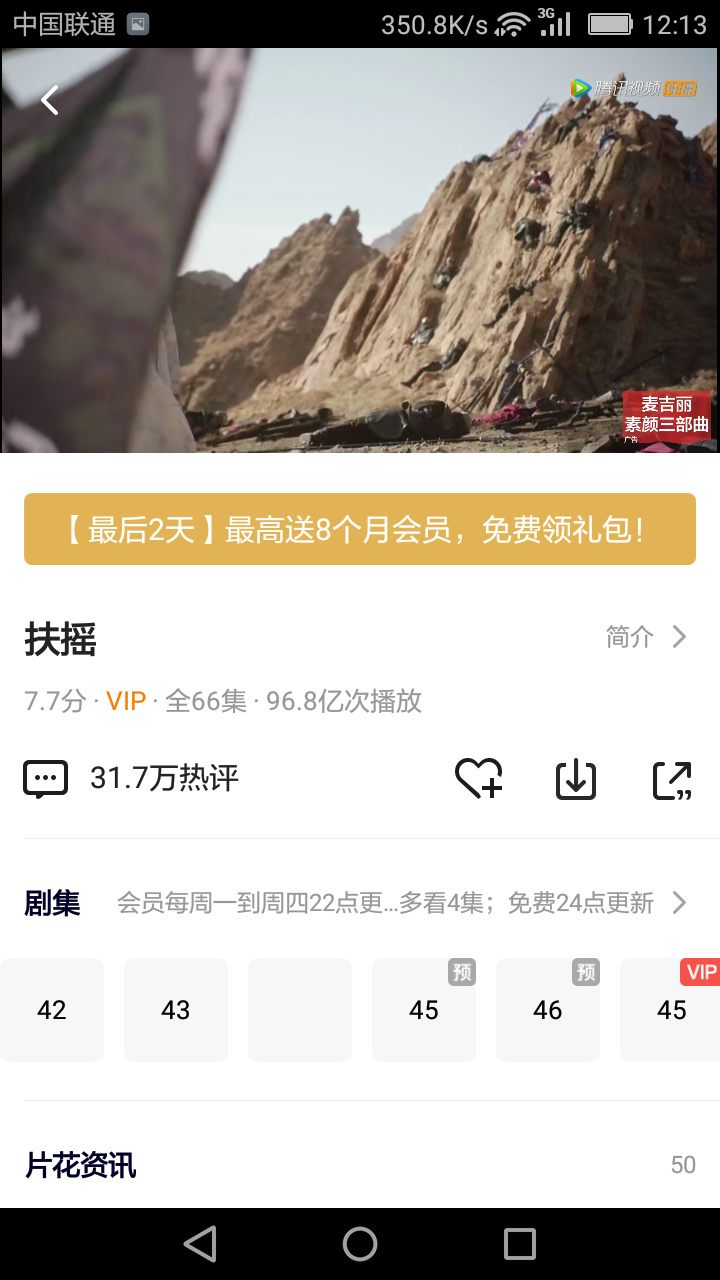720x1280 pixels.
Task: Open the 片花资讯 section
Action: click(81, 1165)
